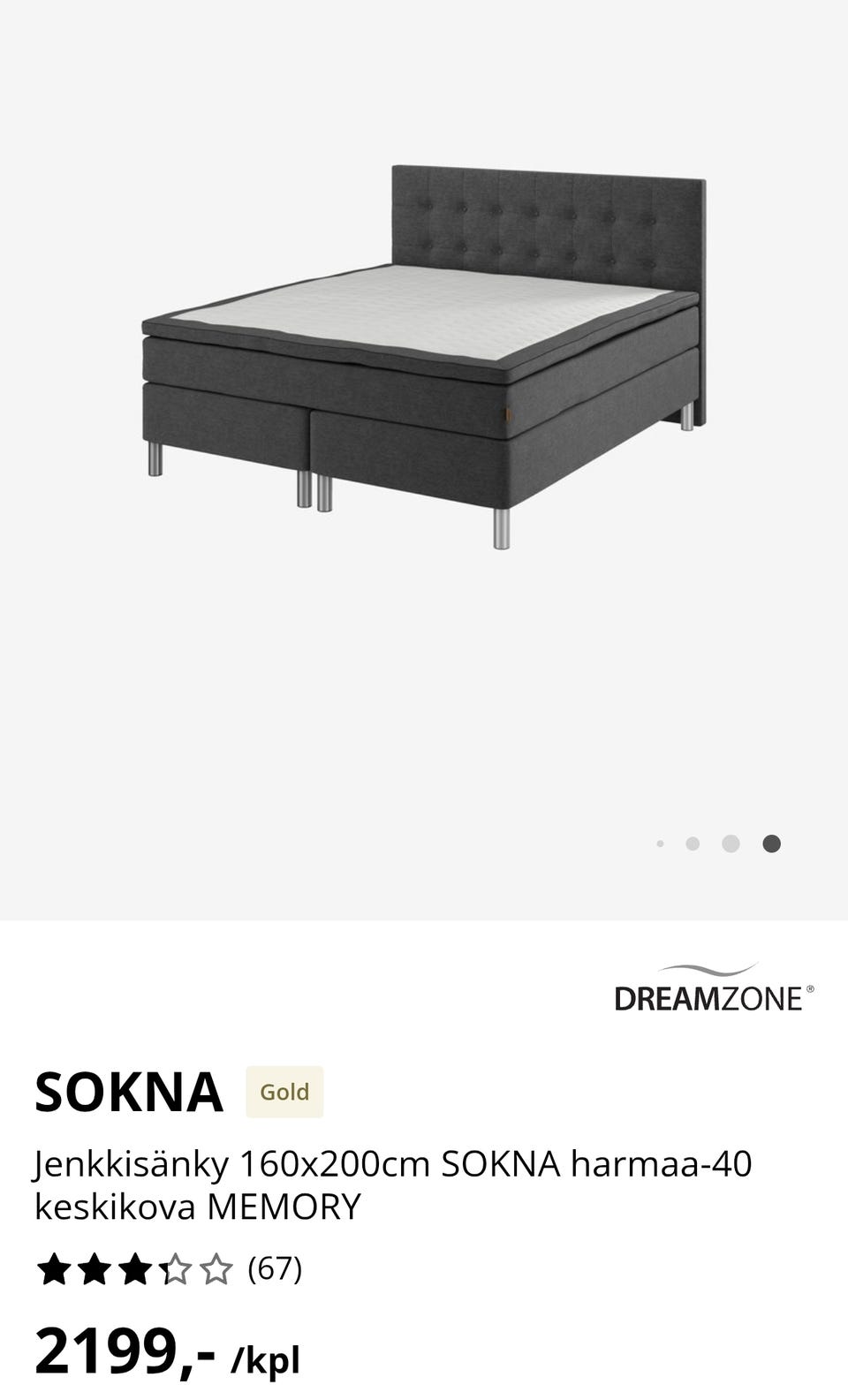Select the first carousel dot
848x1400 pixels.
tap(660, 844)
